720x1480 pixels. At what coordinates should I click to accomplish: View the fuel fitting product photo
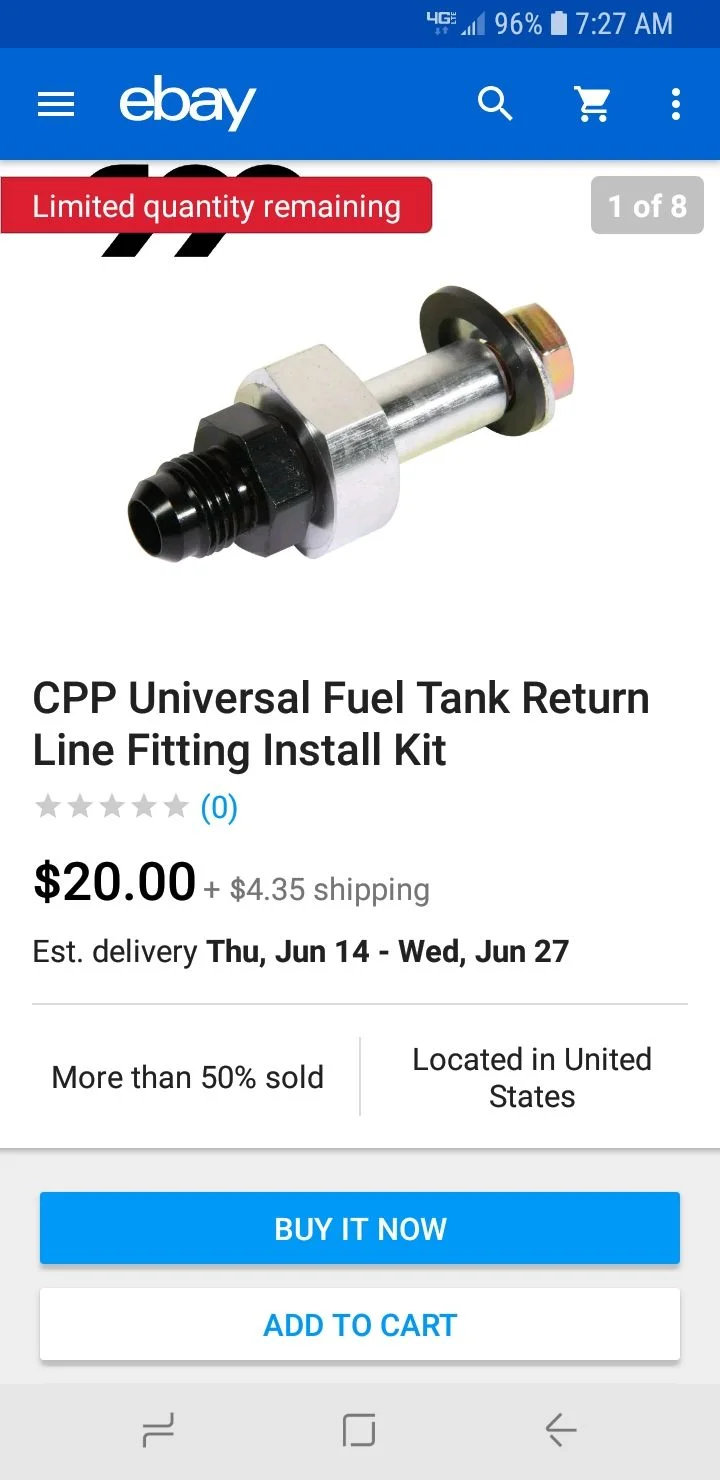352,421
